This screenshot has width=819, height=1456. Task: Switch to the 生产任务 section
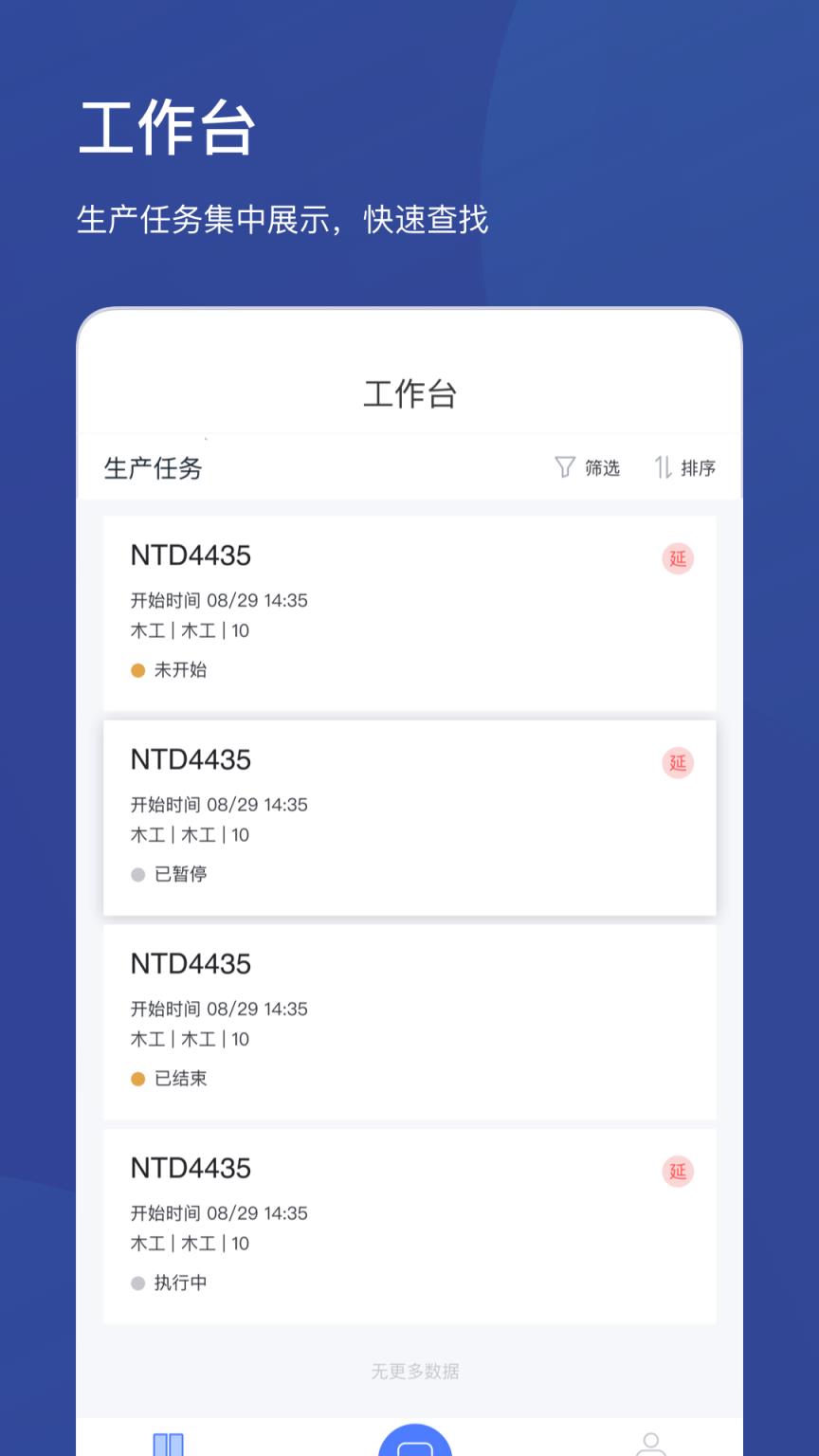tap(155, 467)
